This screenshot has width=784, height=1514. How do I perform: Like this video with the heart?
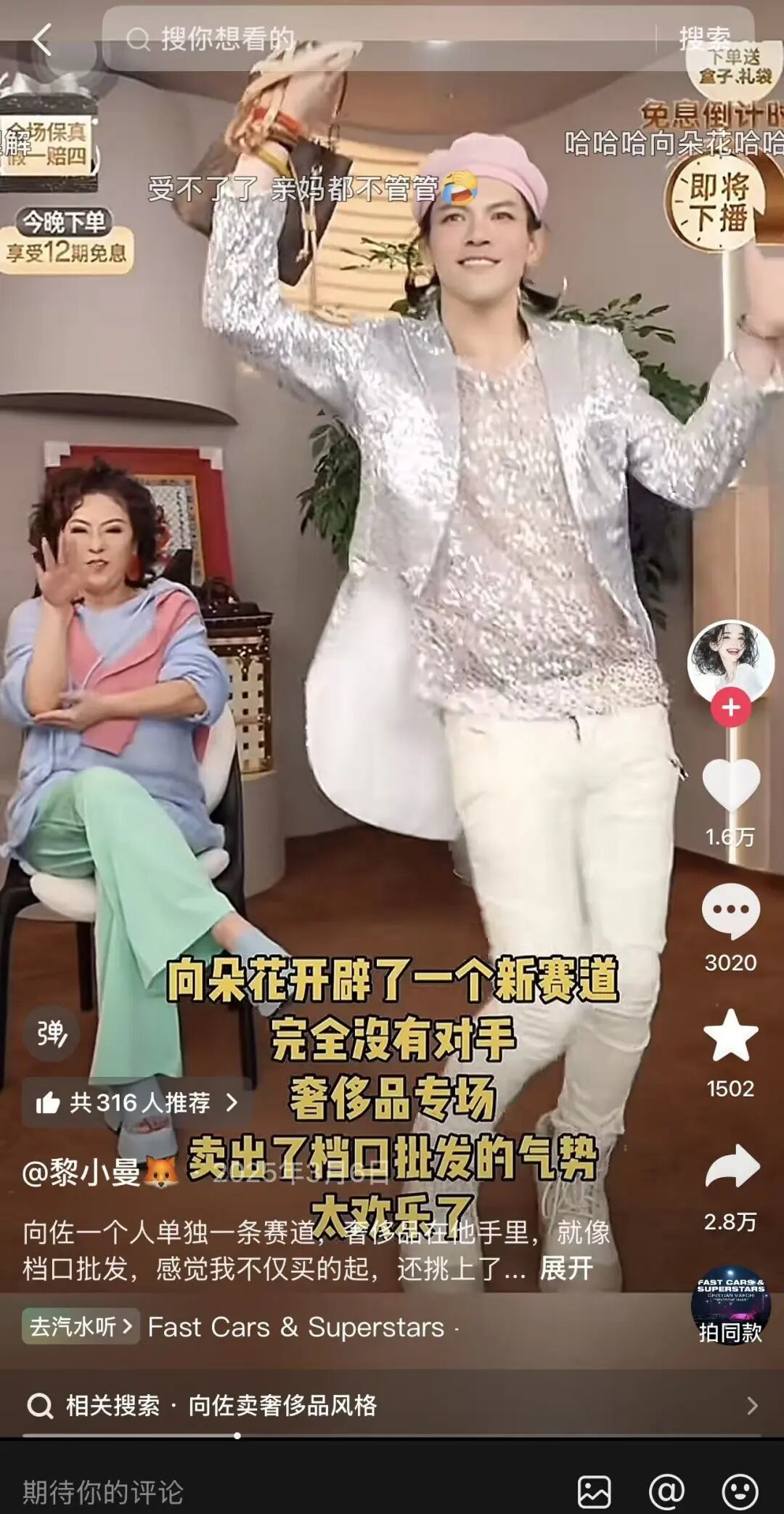tap(730, 786)
